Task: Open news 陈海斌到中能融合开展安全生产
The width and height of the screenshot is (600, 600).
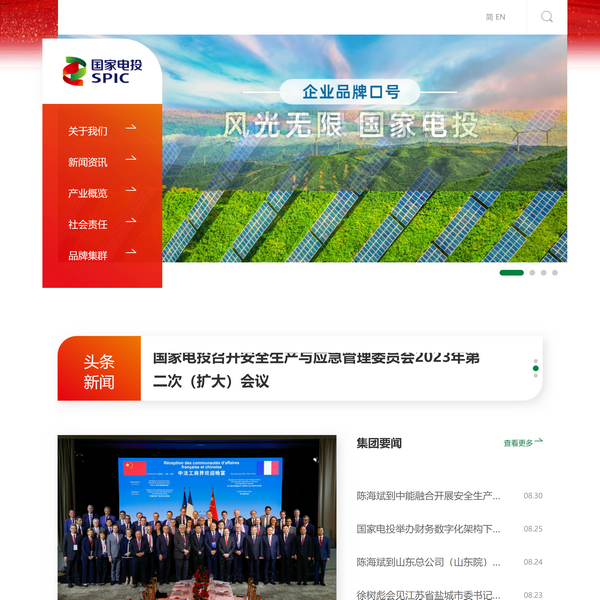Action: pos(428,495)
